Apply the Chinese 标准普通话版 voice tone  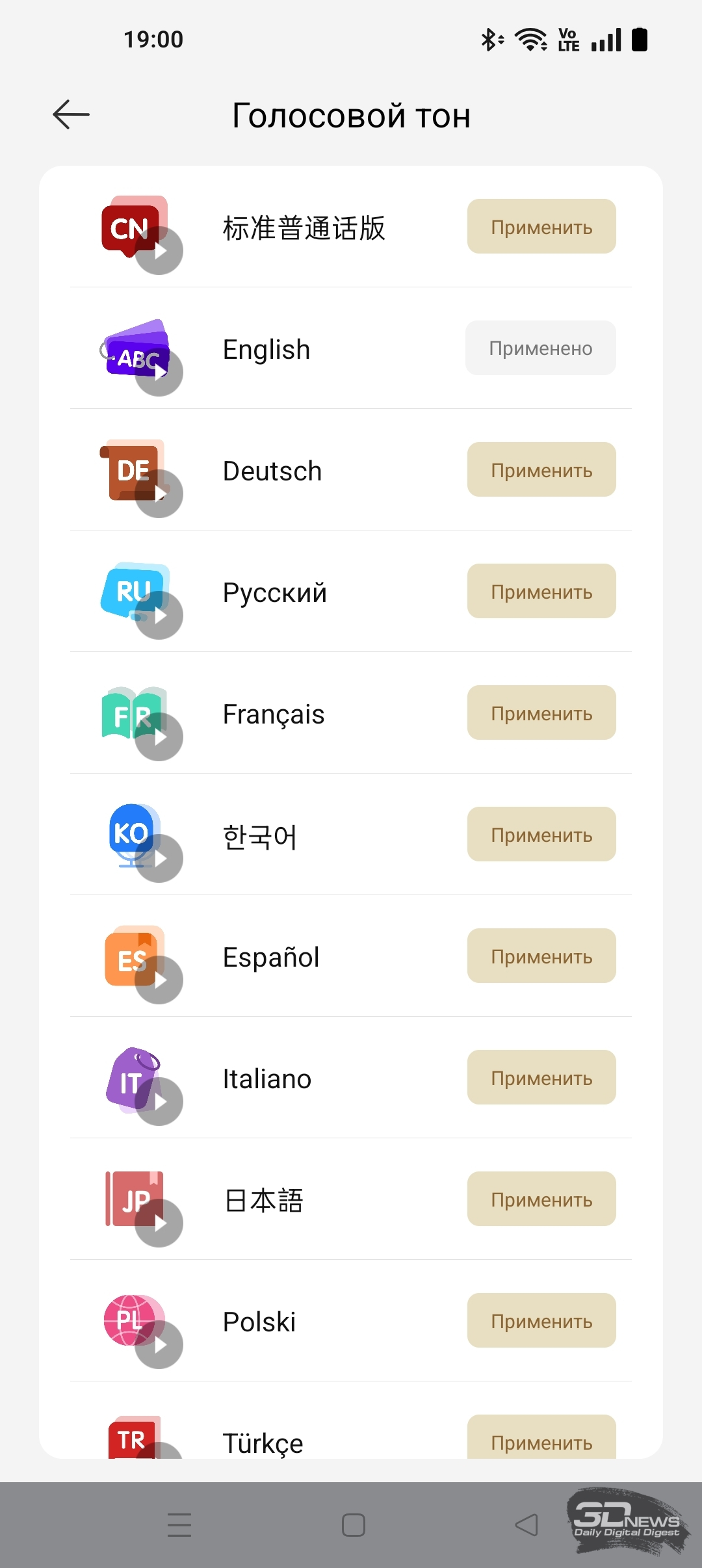coord(541,227)
